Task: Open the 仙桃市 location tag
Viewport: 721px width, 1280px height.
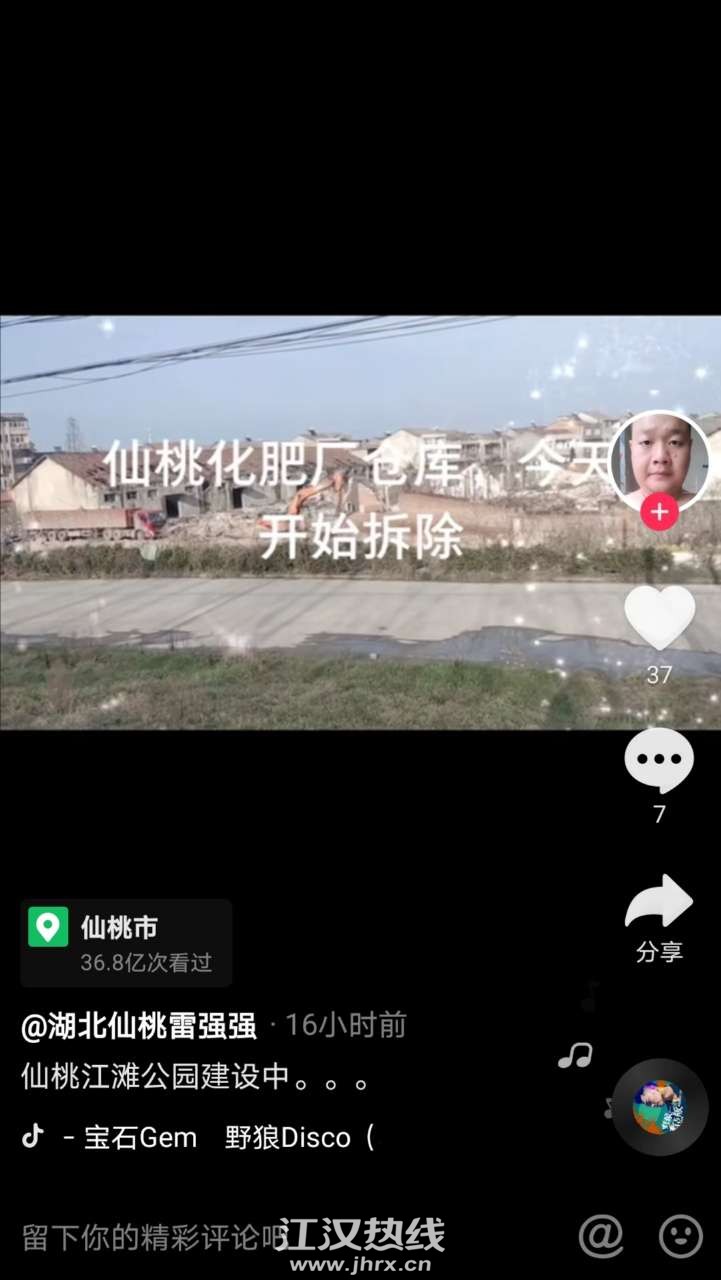Action: 126,943
